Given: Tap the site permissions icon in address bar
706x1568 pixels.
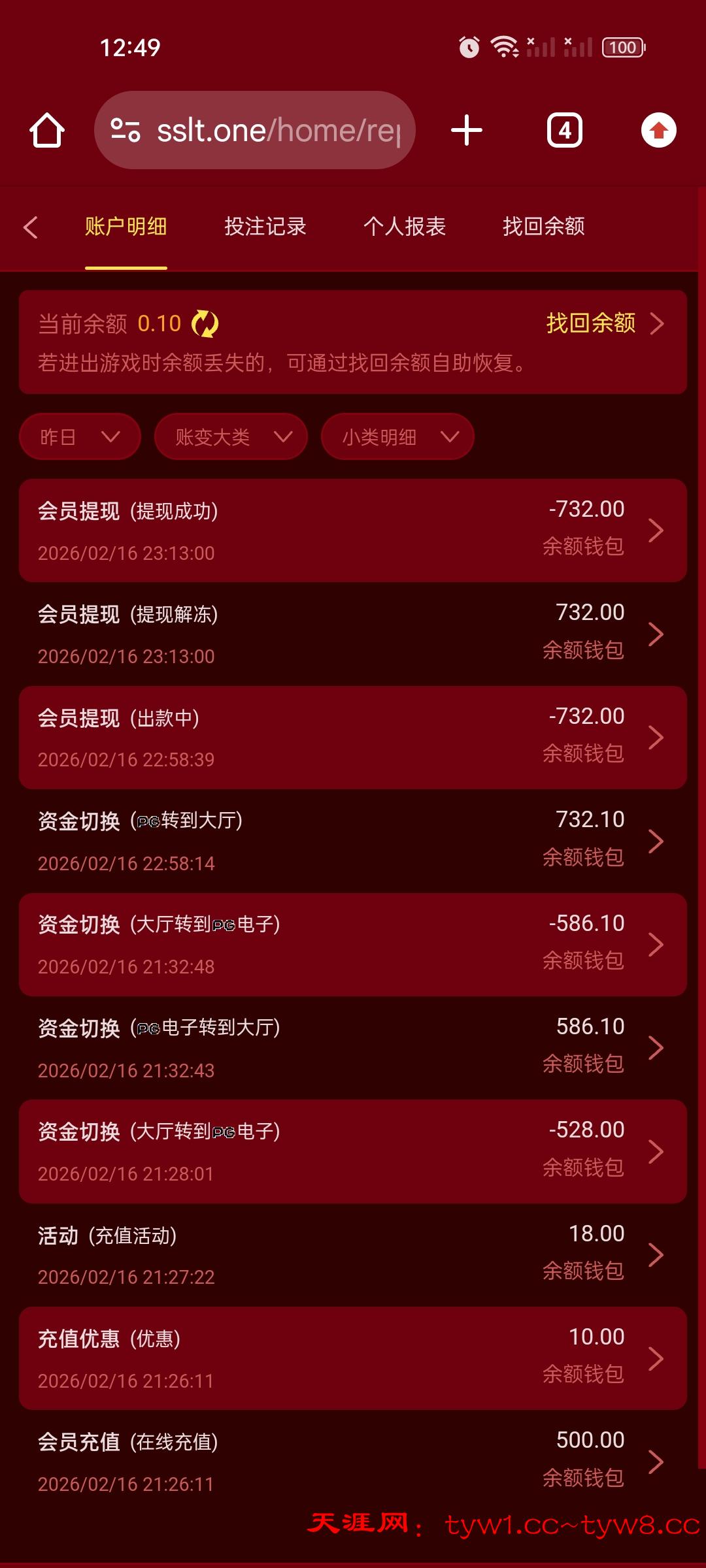Looking at the screenshot, I should [128, 129].
